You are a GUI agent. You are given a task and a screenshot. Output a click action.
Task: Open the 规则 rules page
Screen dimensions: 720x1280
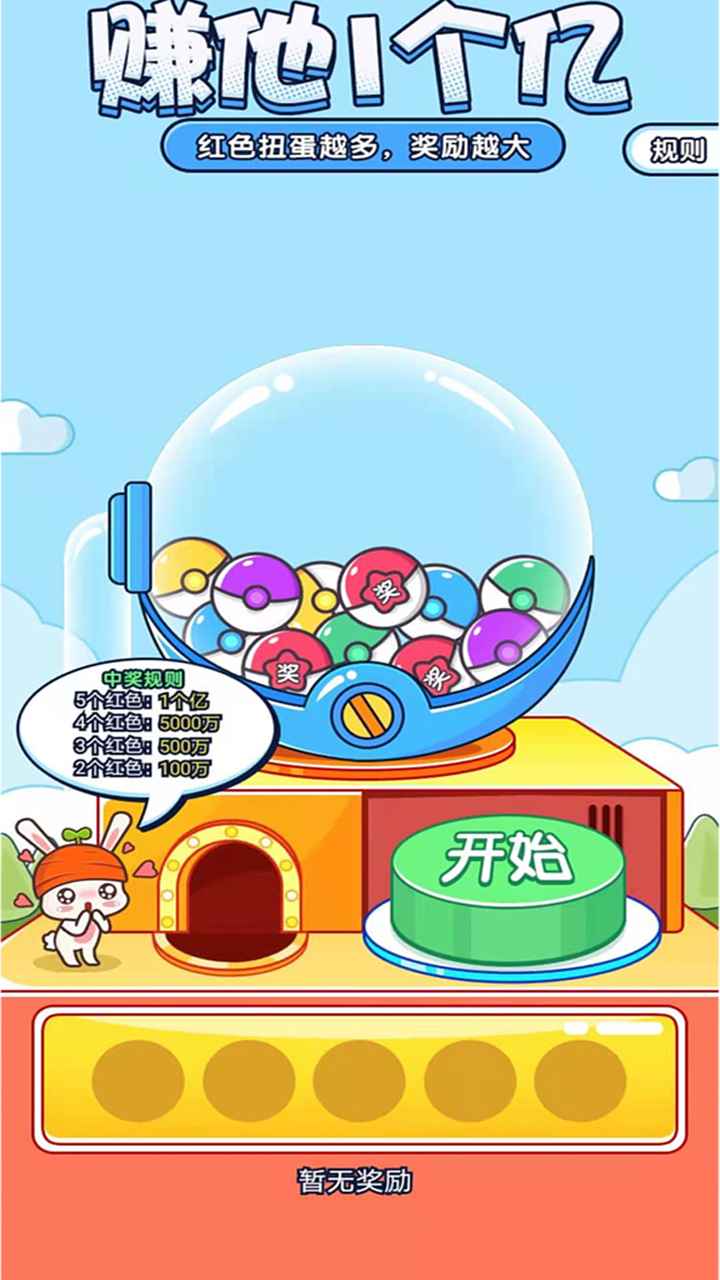676,151
